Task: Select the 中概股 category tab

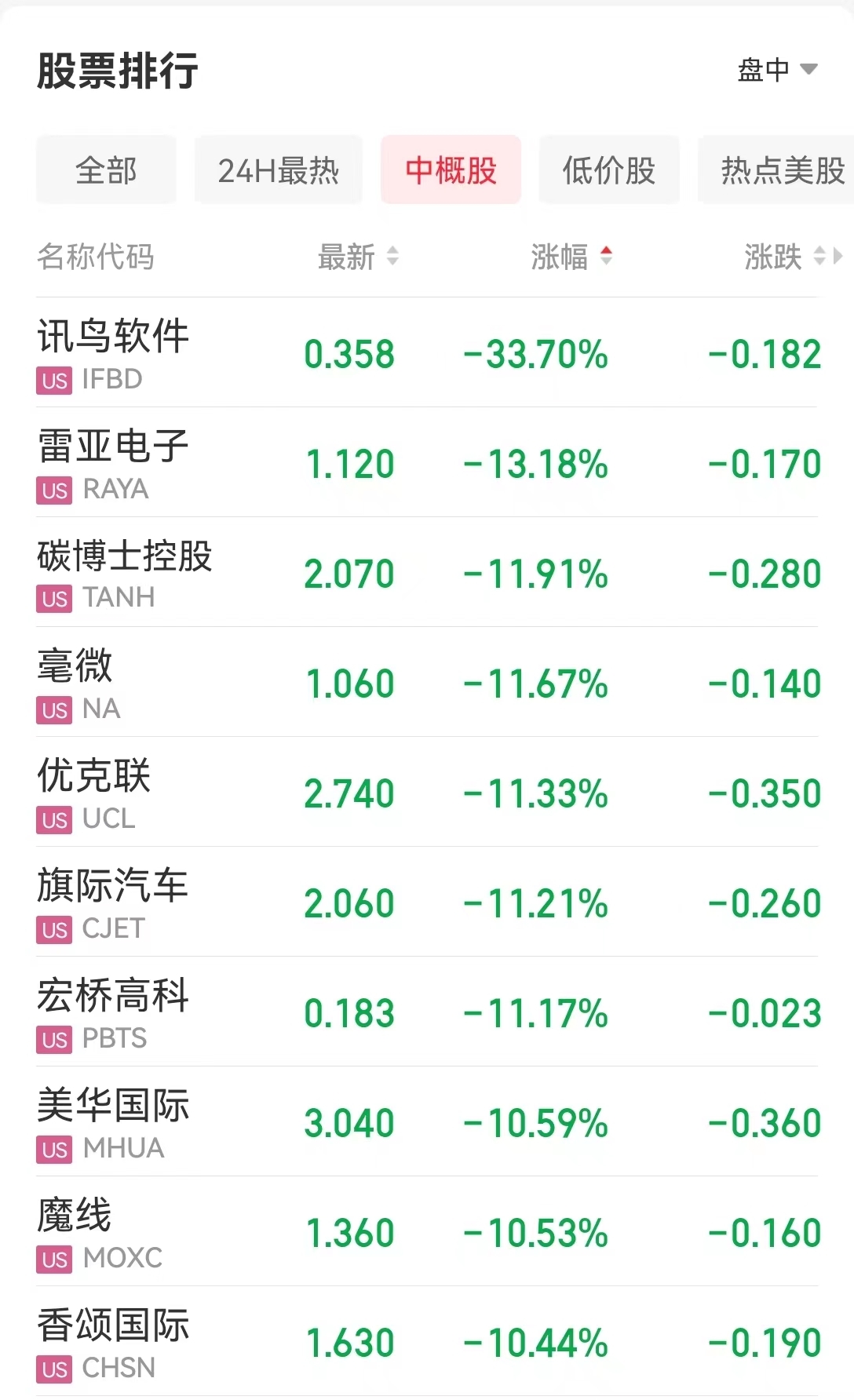Action: pyautogui.click(x=450, y=170)
